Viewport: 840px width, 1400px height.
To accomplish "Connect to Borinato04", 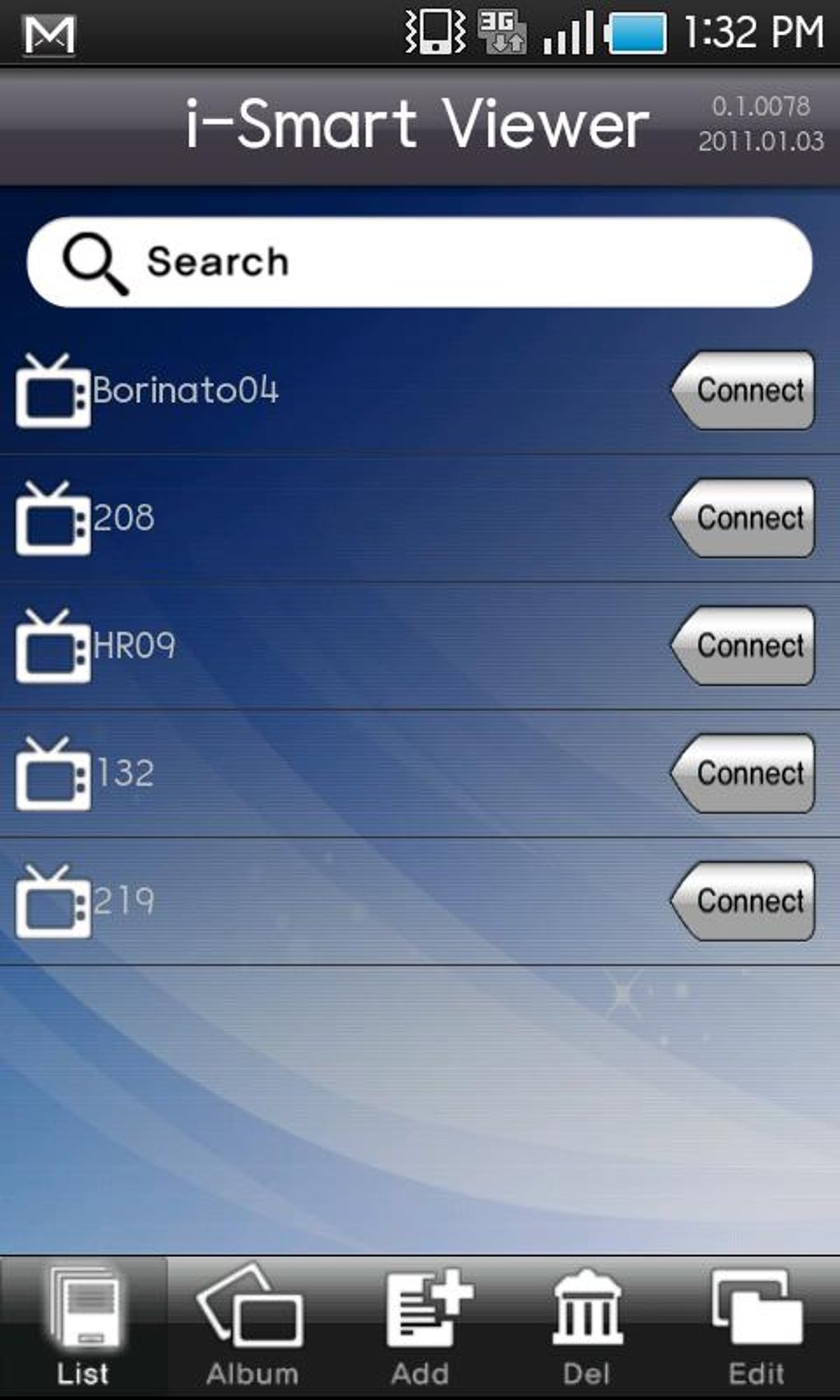I will pos(744,390).
